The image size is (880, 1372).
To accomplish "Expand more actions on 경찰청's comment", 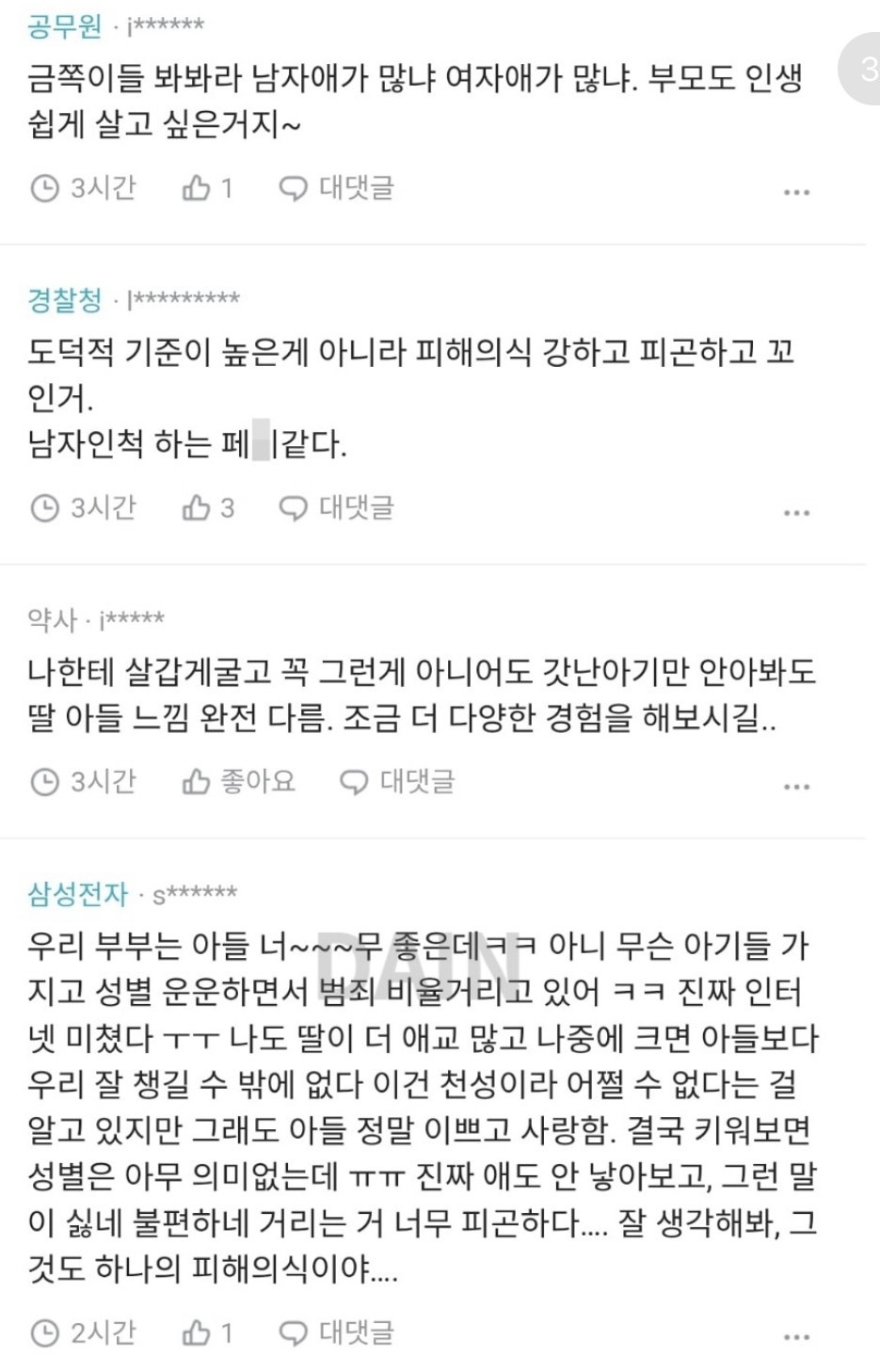I will coord(796,511).
